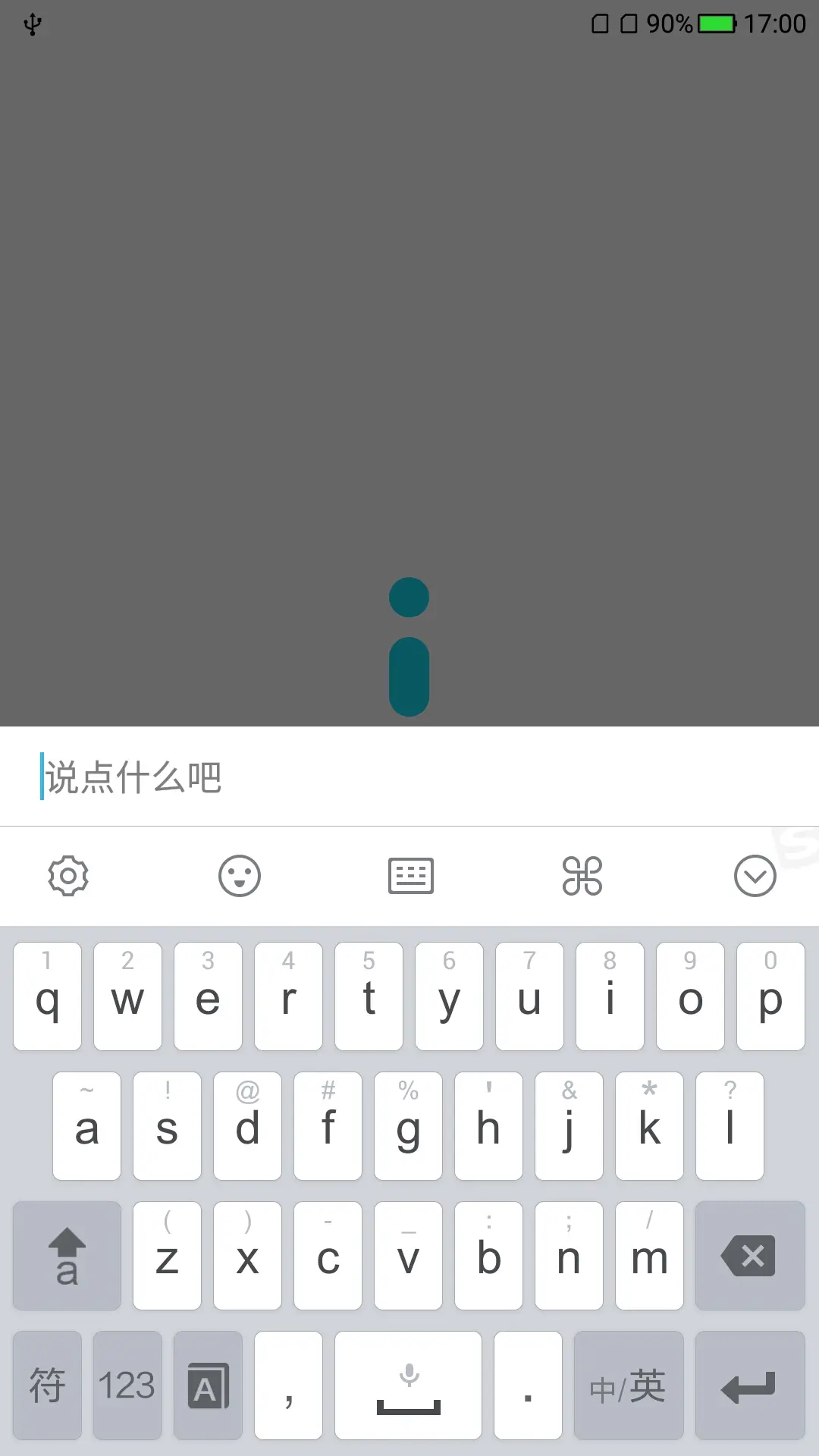
Task: Focus the 说点什么吧 comment field
Action: click(x=409, y=777)
